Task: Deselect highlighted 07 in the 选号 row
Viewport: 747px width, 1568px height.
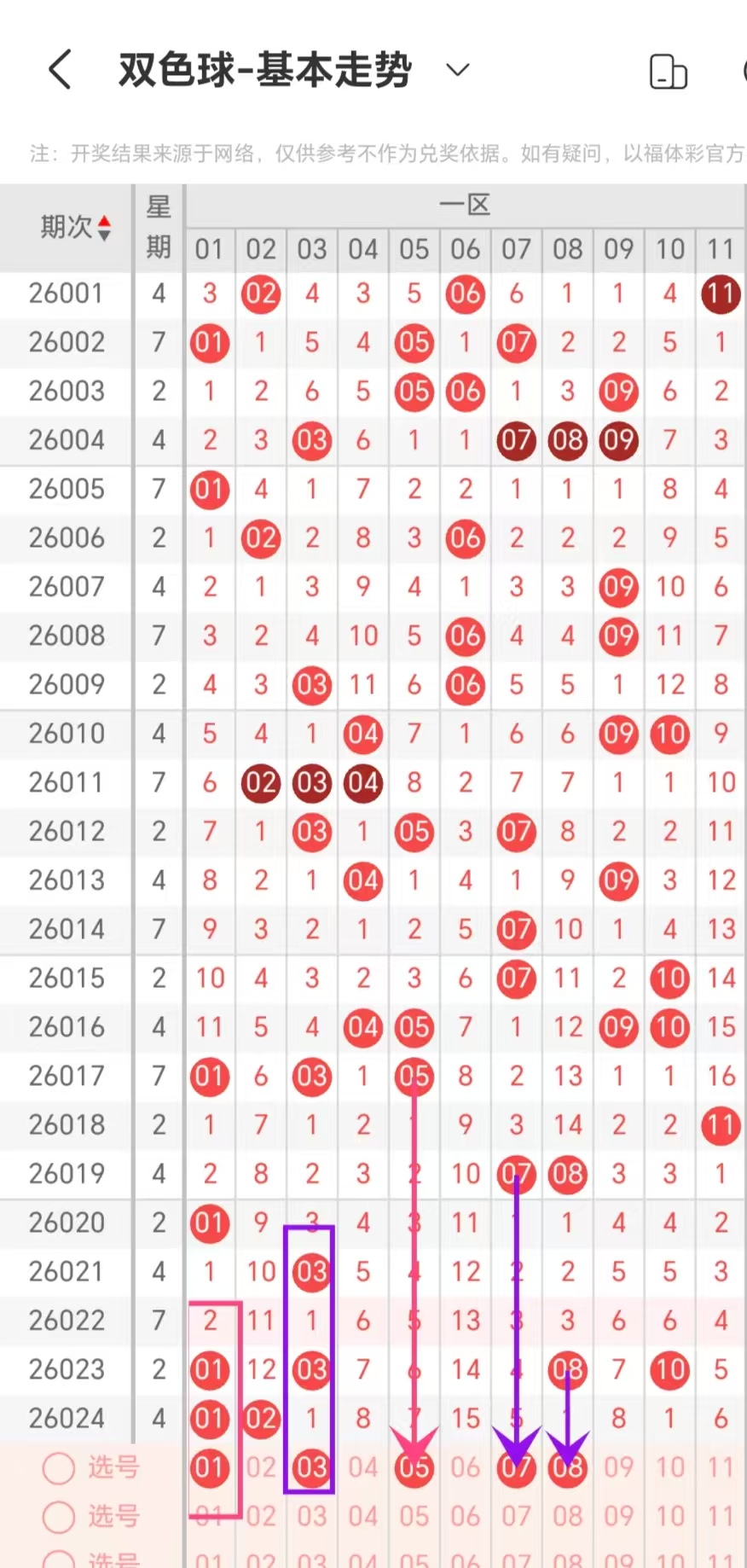Action: (517, 1467)
